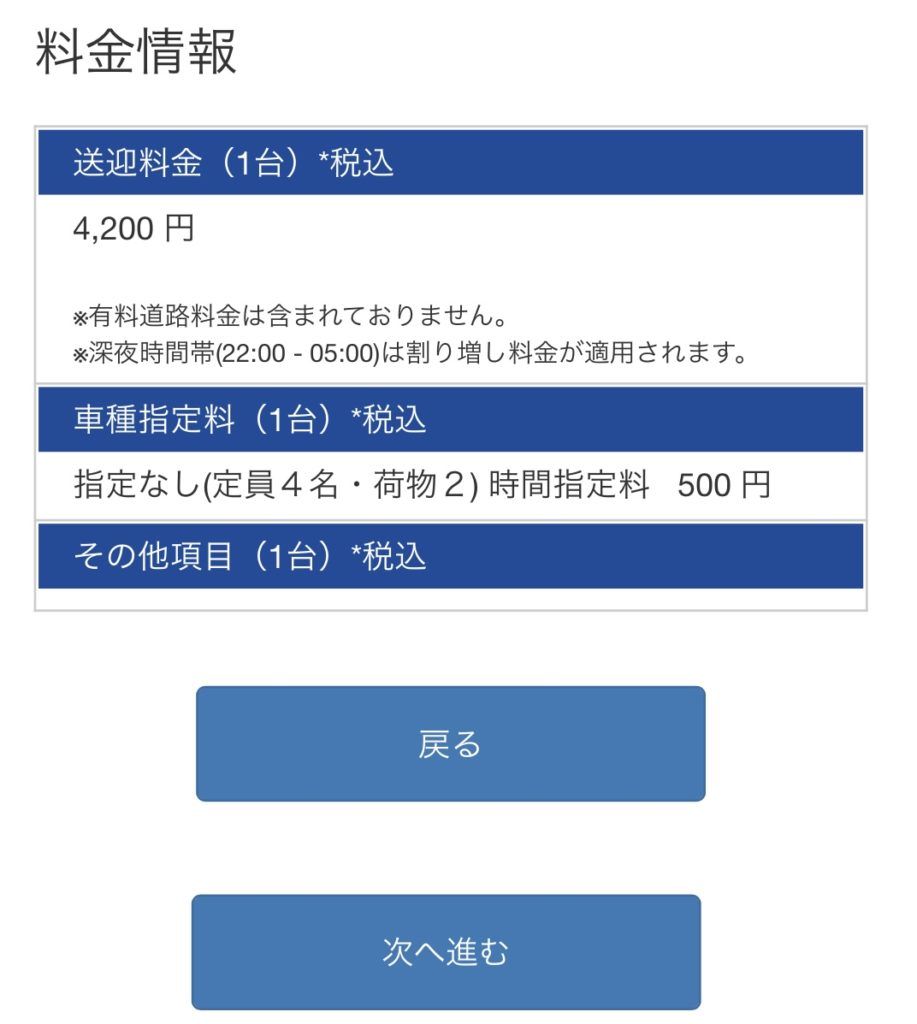Proceed with the 次へ進む button
The image size is (917, 1024).
446,951
